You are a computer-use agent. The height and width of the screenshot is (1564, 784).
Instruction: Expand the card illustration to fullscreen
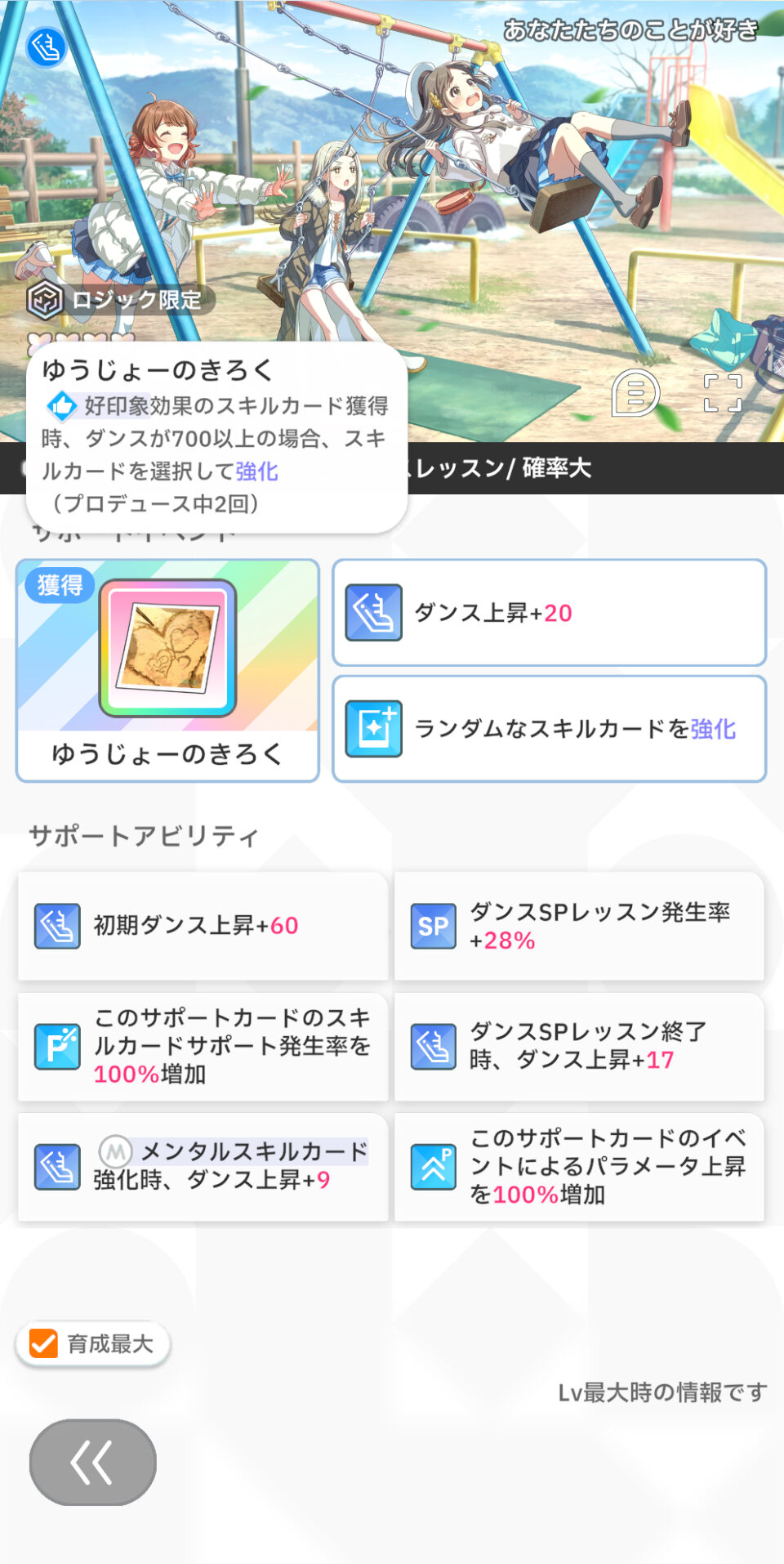click(723, 393)
